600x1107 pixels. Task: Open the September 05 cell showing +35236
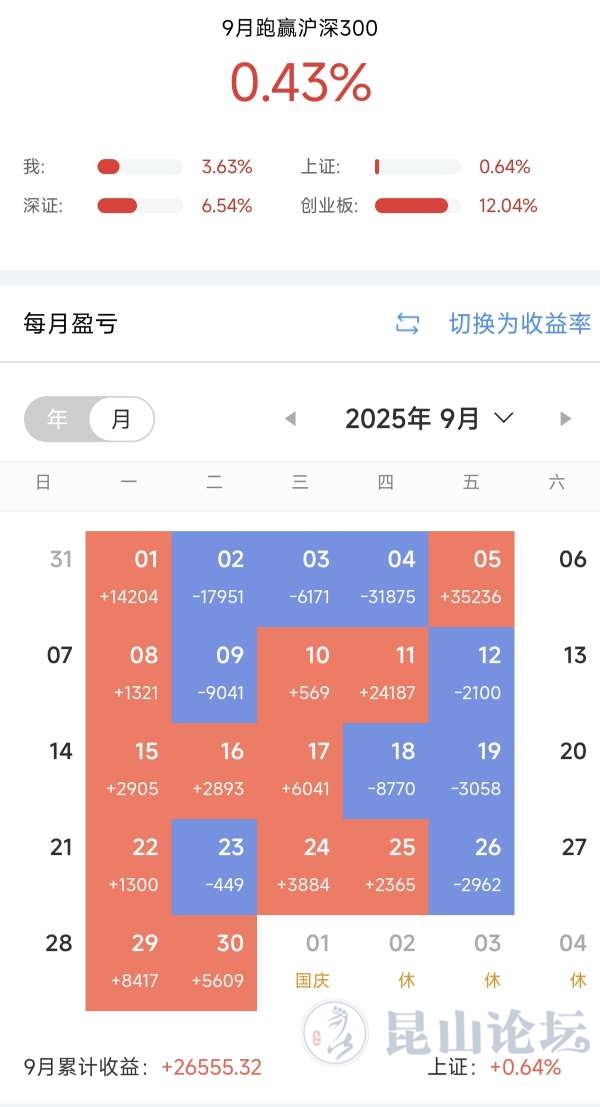coord(471,578)
